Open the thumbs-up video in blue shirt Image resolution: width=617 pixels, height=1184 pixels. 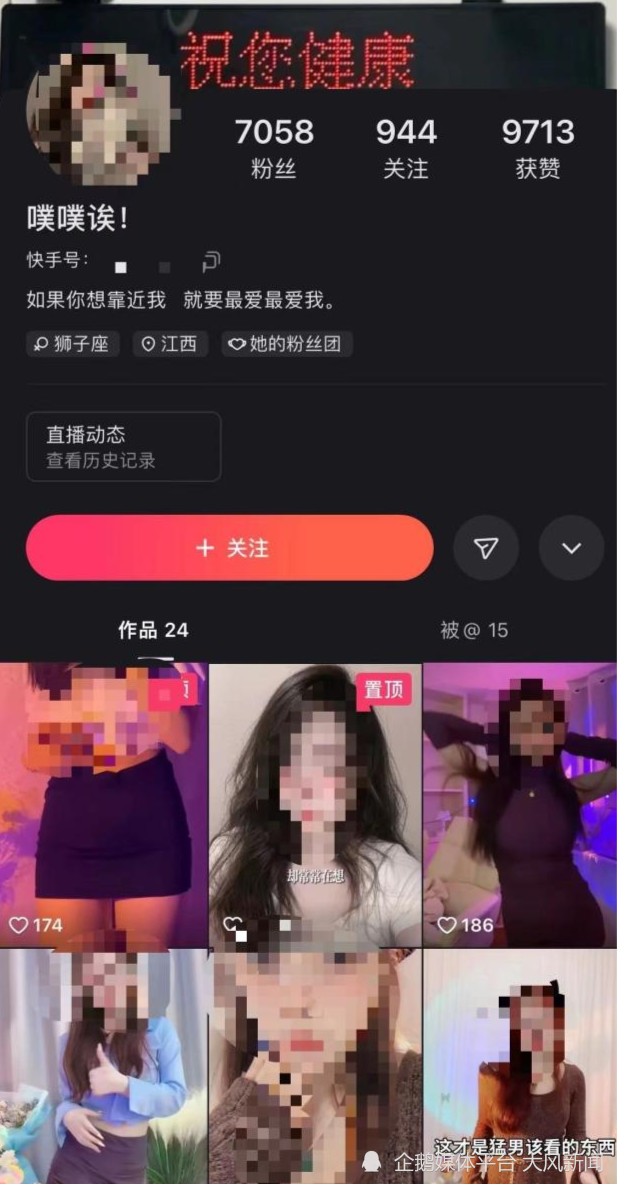tap(103, 1066)
